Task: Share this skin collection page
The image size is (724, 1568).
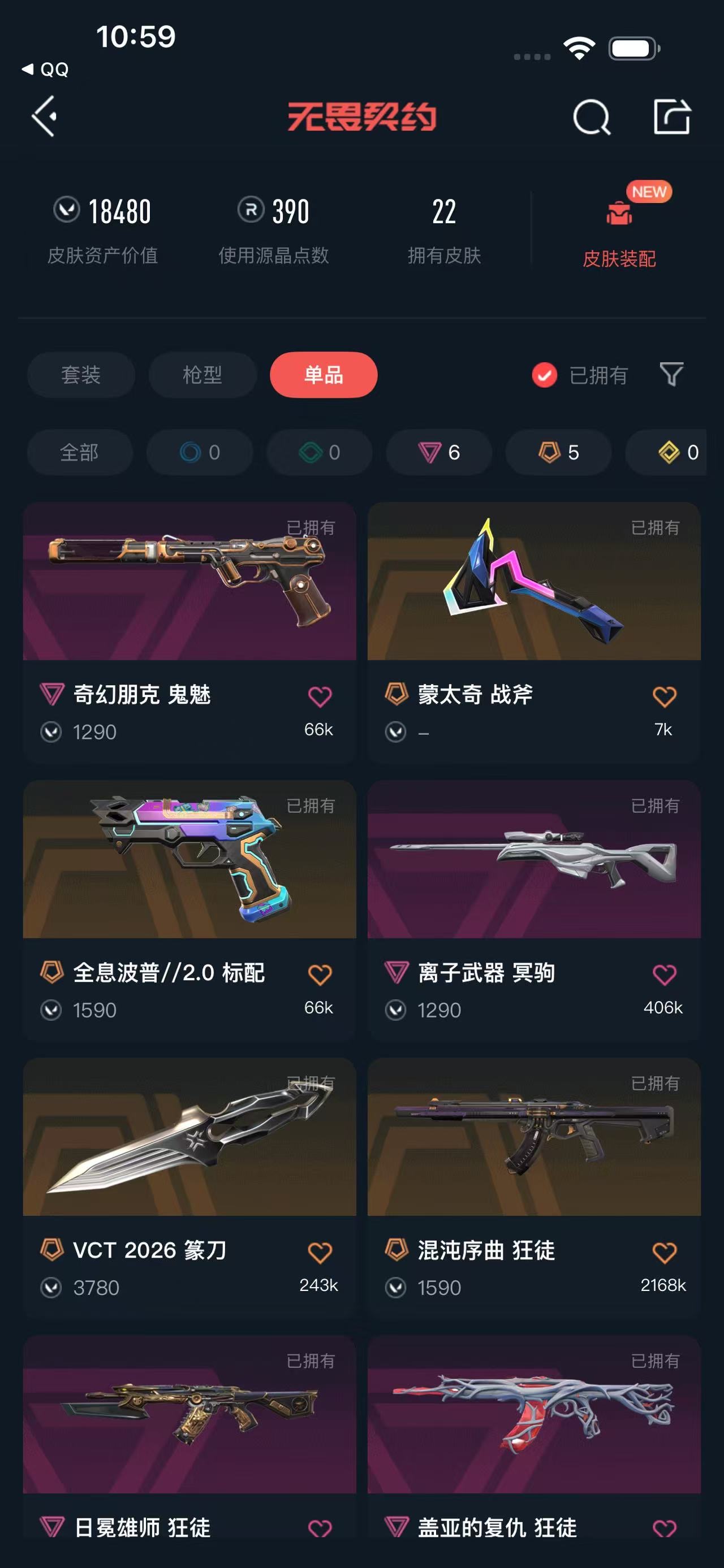Action: [671, 116]
